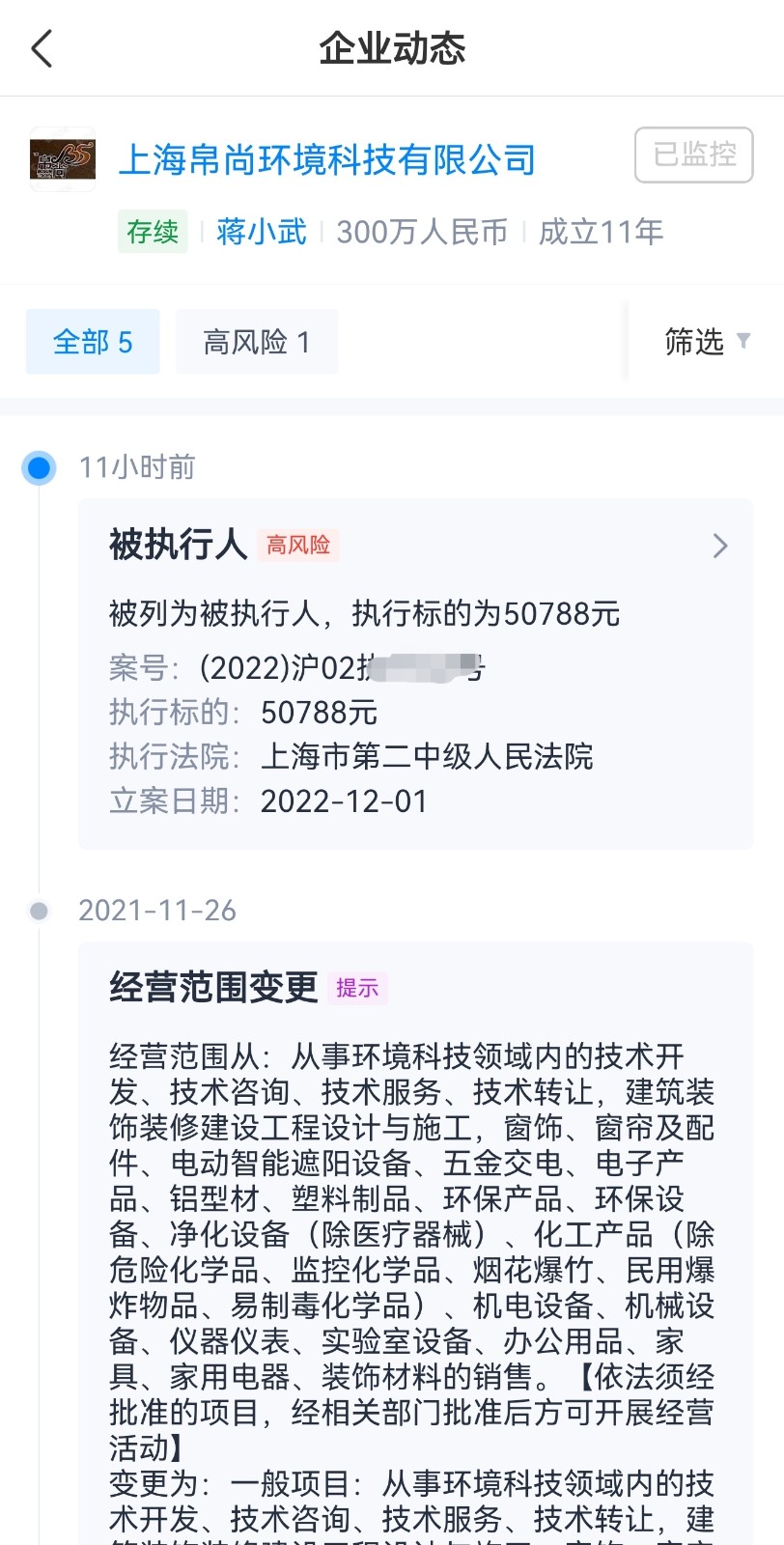Select the 高风险 1 tab
This screenshot has height=1545, width=784.
point(257,342)
